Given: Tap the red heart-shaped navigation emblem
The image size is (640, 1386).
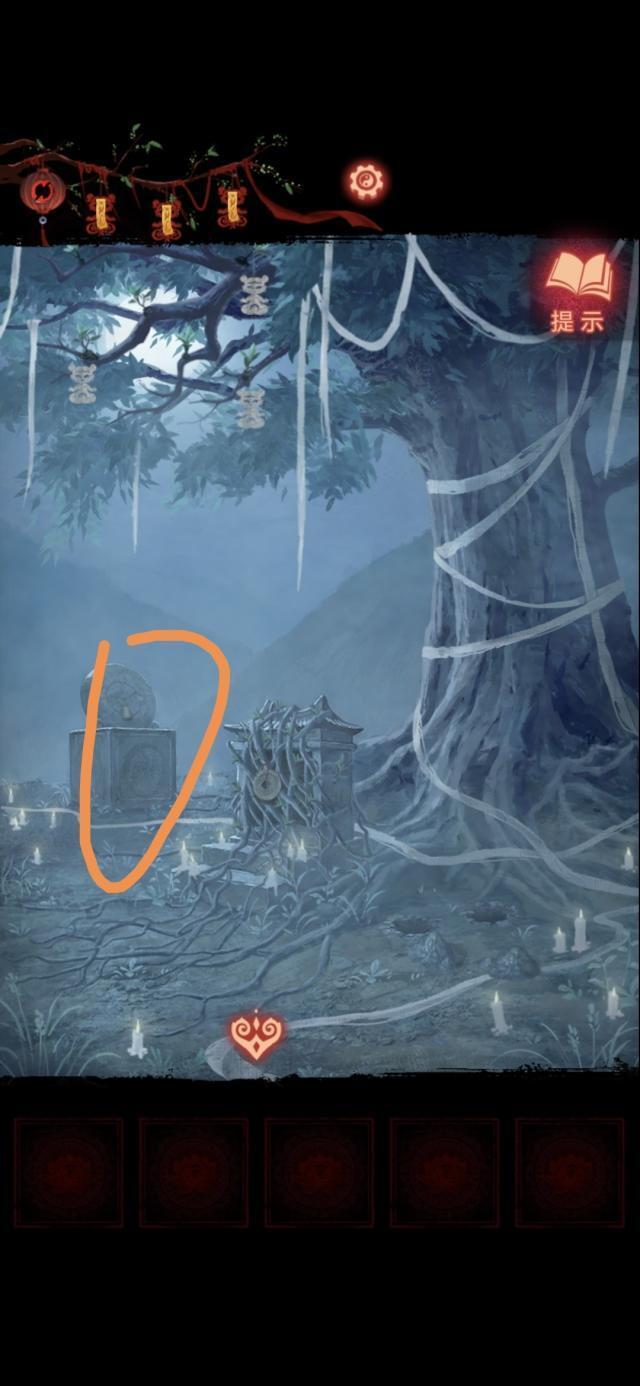Looking at the screenshot, I should (245, 1031).
